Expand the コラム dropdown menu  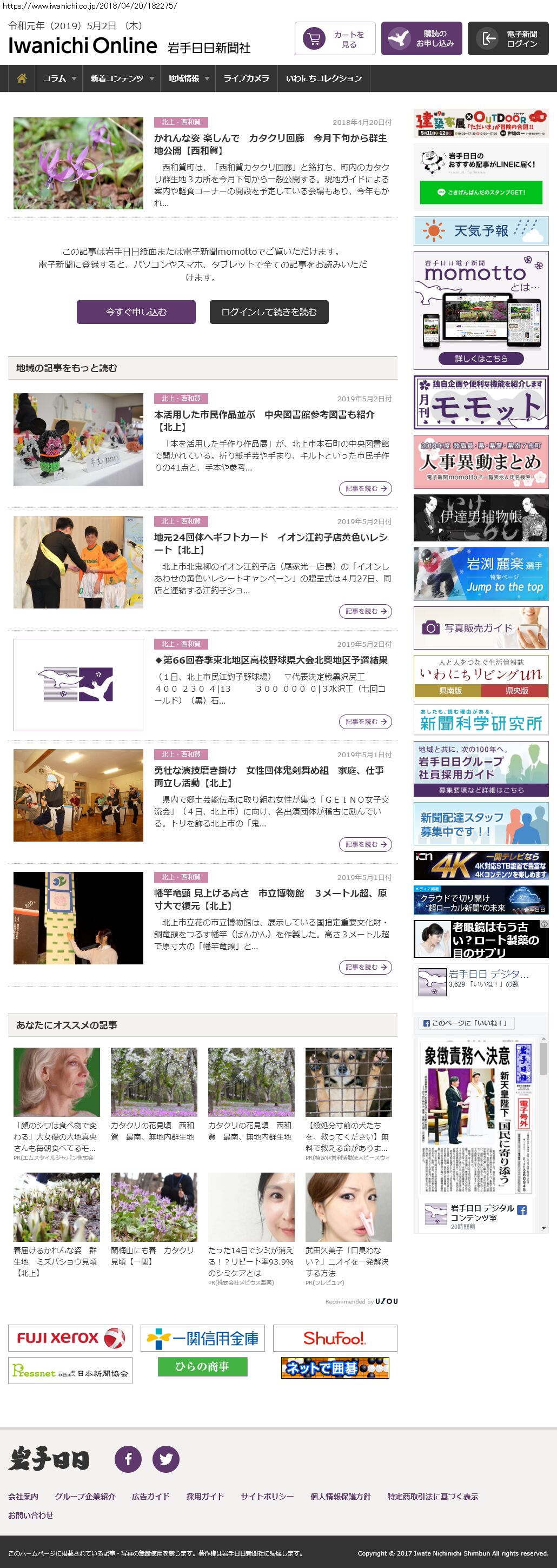(59, 78)
